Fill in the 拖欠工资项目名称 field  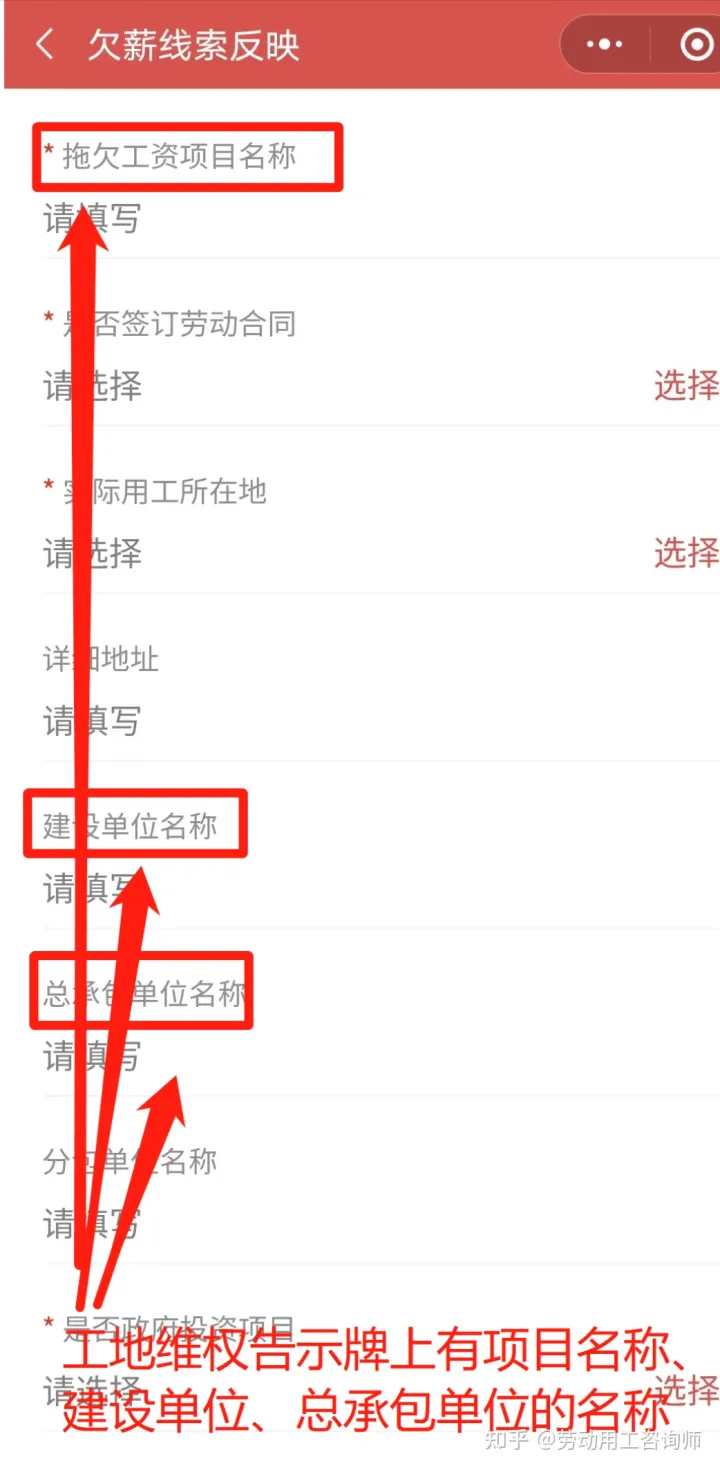[380, 219]
